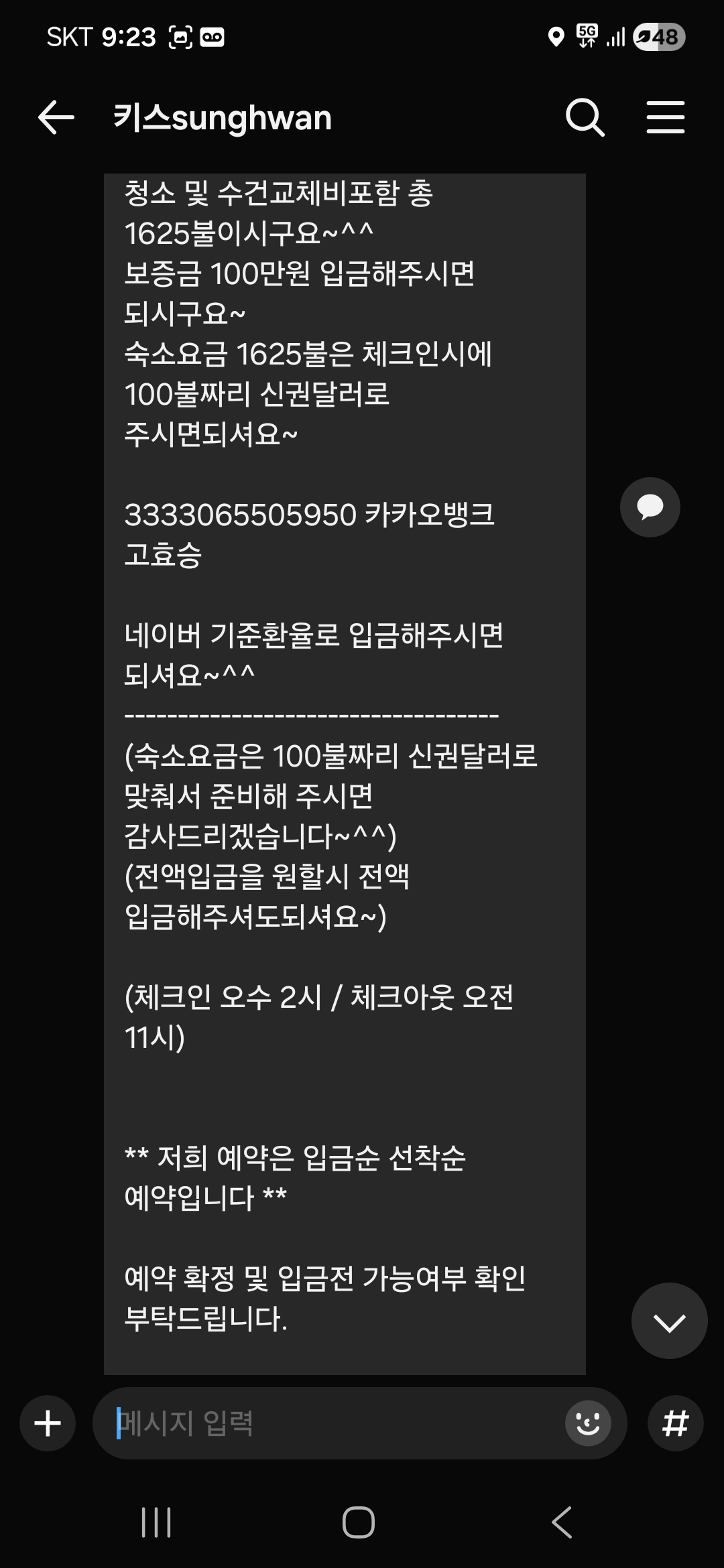The height and width of the screenshot is (1568, 724).
Task: Search within this conversation
Action: click(x=585, y=118)
